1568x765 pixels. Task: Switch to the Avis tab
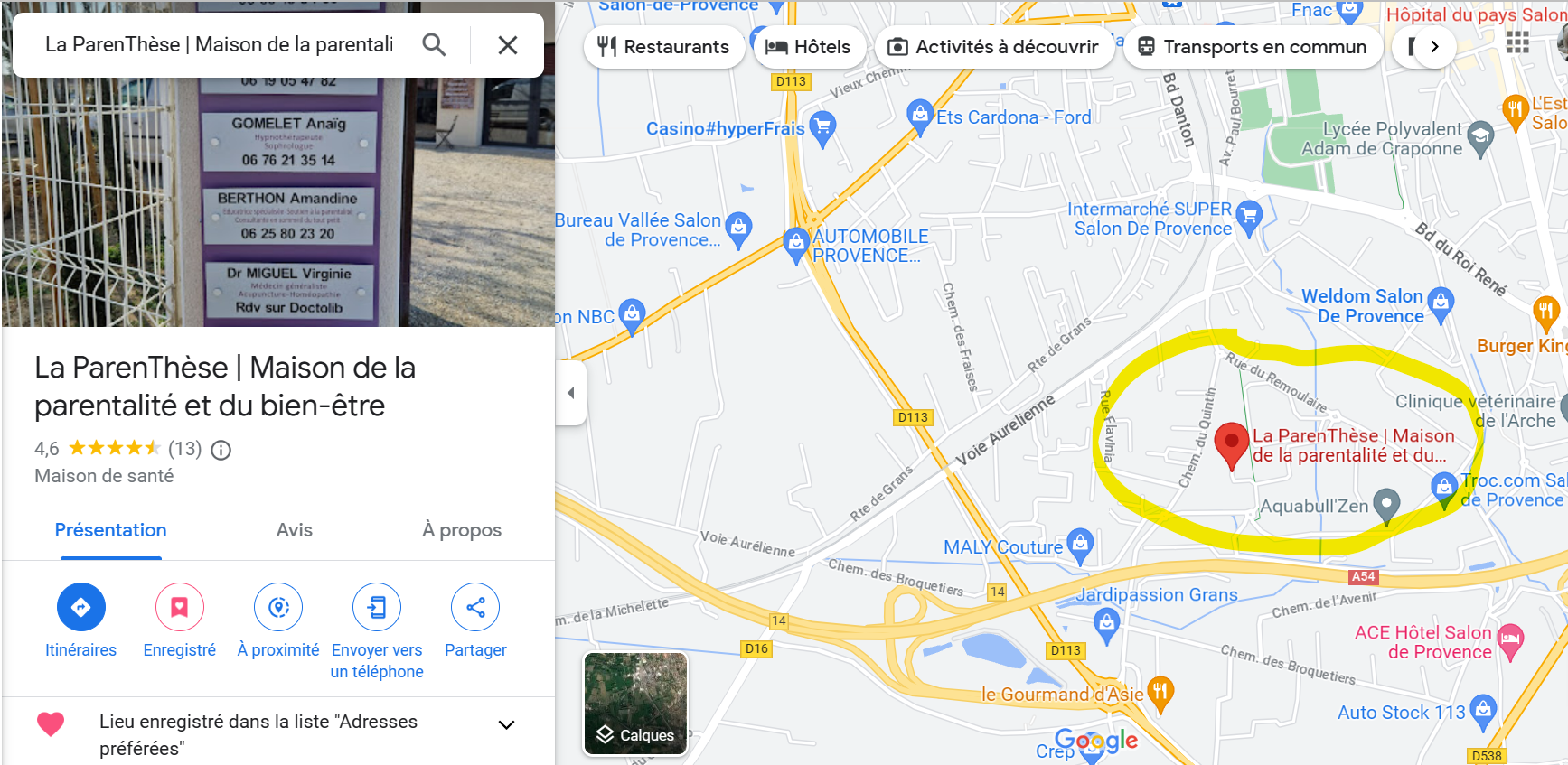(295, 530)
